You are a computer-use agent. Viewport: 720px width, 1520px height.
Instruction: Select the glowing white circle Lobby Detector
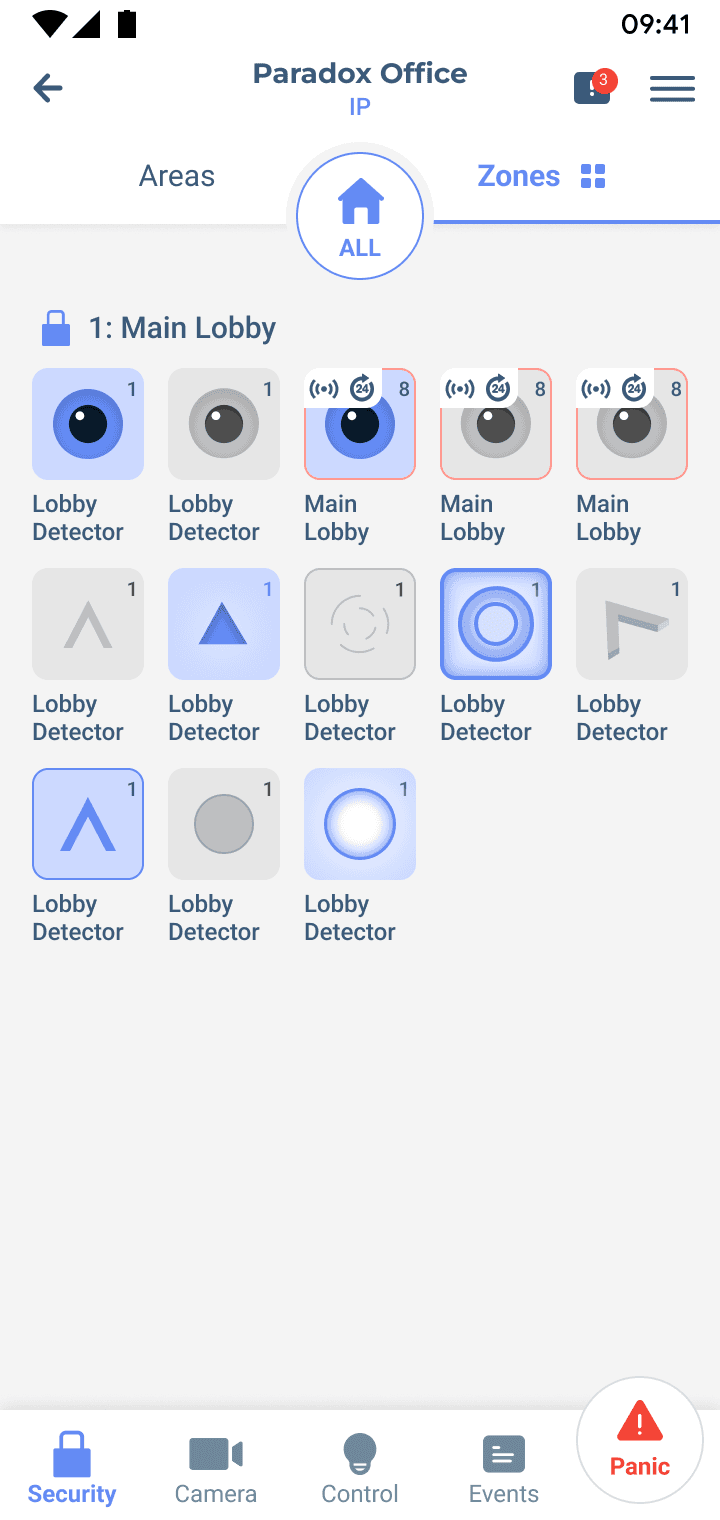click(360, 824)
